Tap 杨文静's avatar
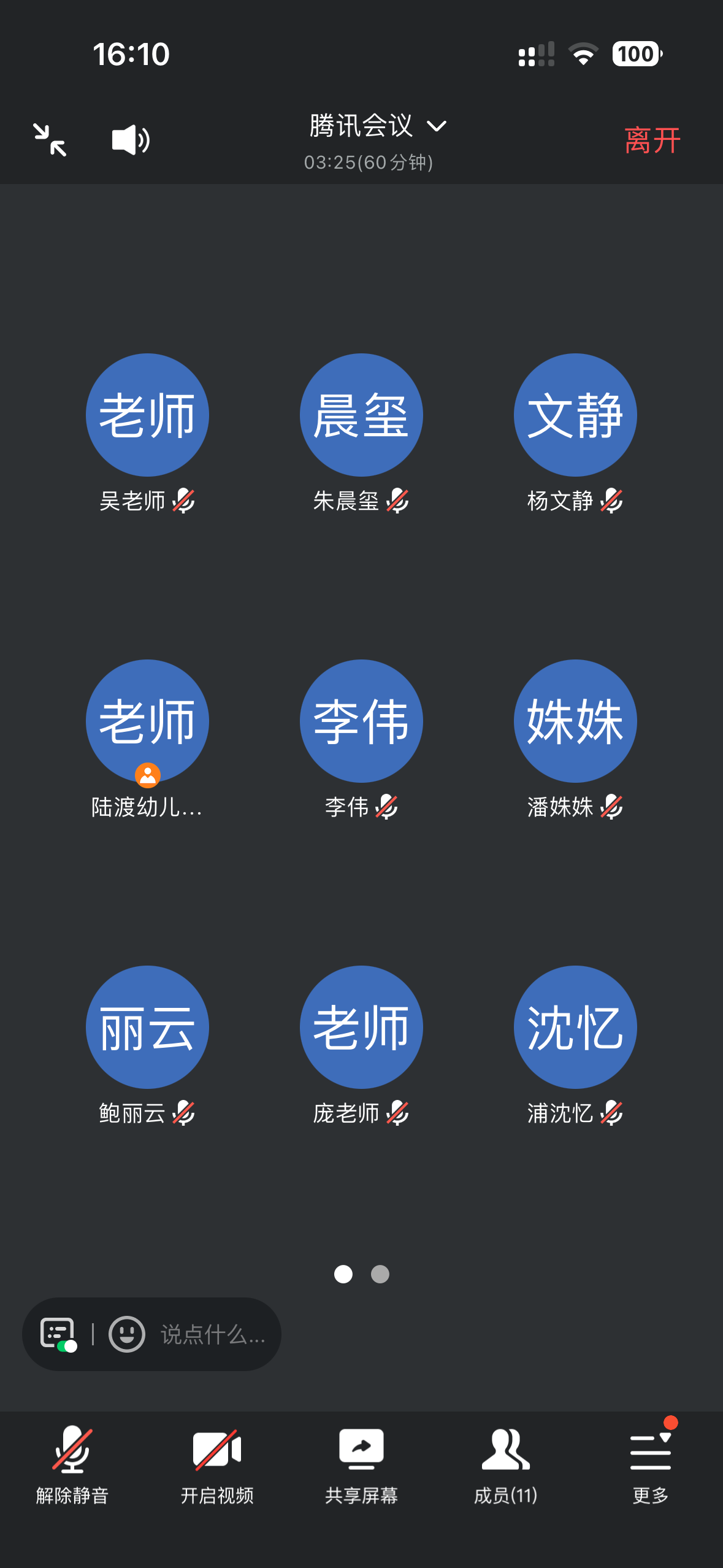The width and height of the screenshot is (723, 1568). (x=575, y=415)
